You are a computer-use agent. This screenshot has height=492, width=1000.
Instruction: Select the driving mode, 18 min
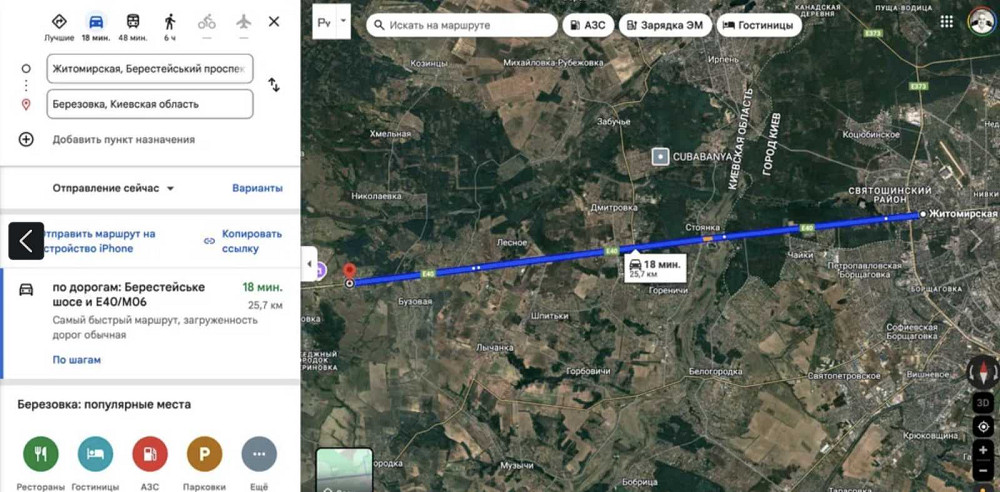(x=96, y=25)
